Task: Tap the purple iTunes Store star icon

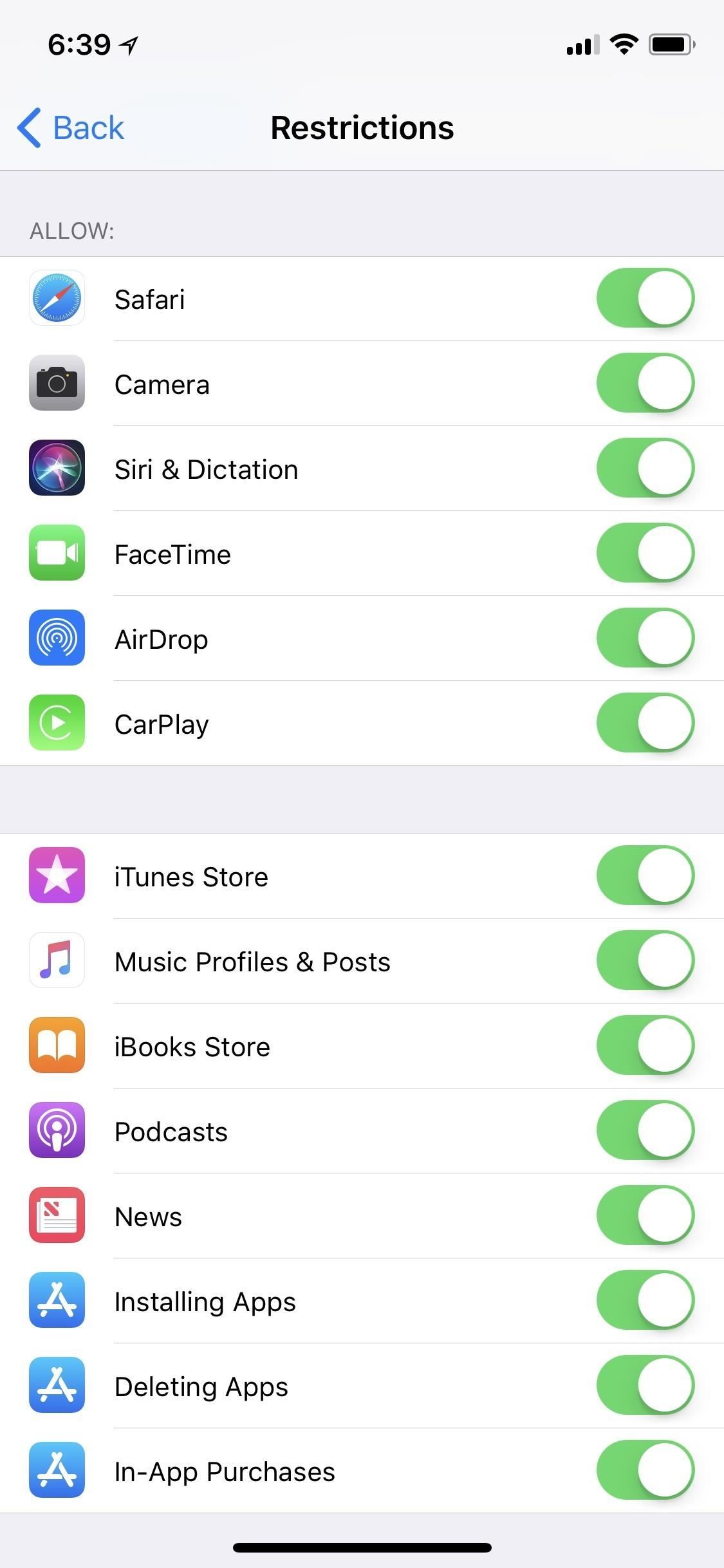Action: (x=57, y=875)
